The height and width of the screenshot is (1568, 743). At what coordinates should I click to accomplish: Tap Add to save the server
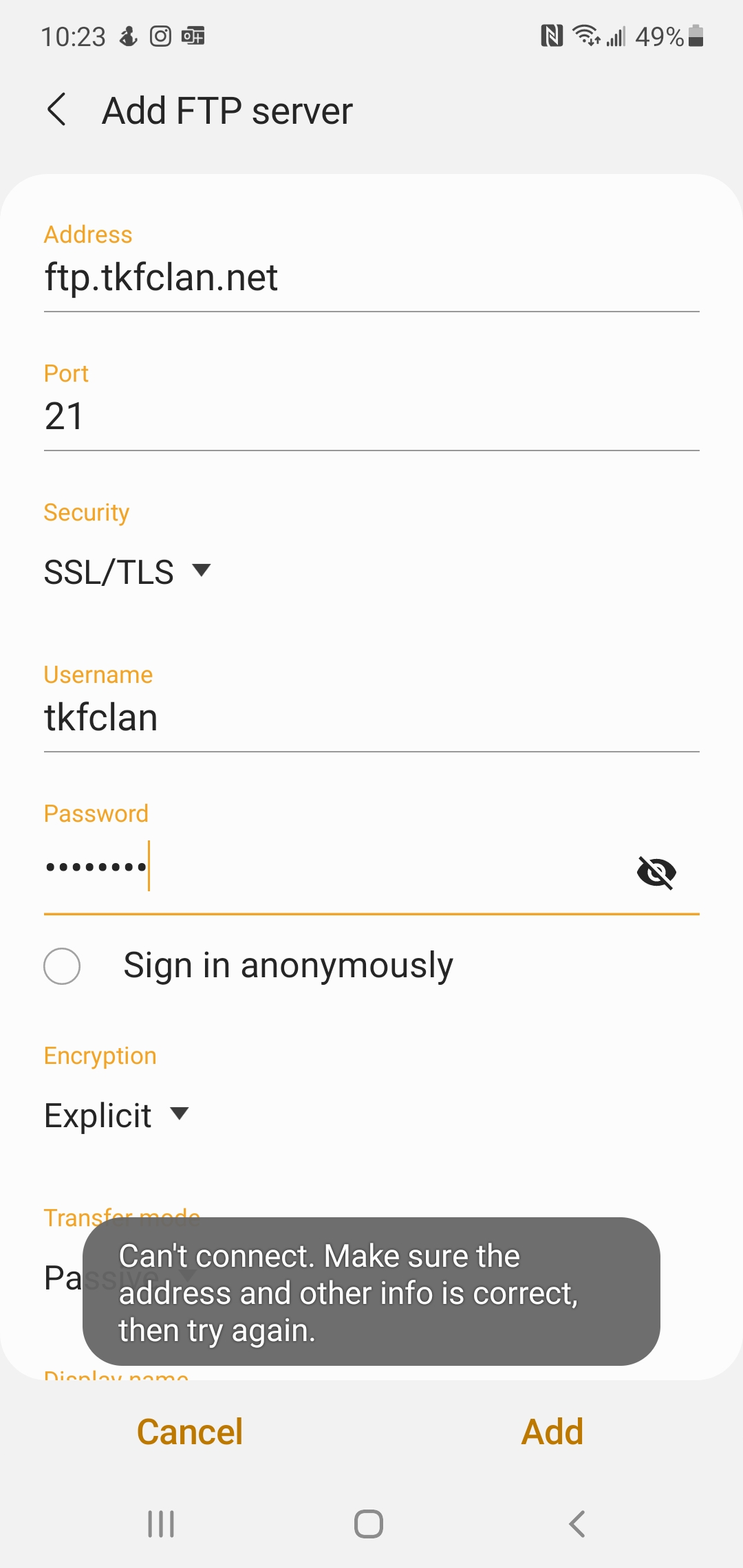[552, 1432]
